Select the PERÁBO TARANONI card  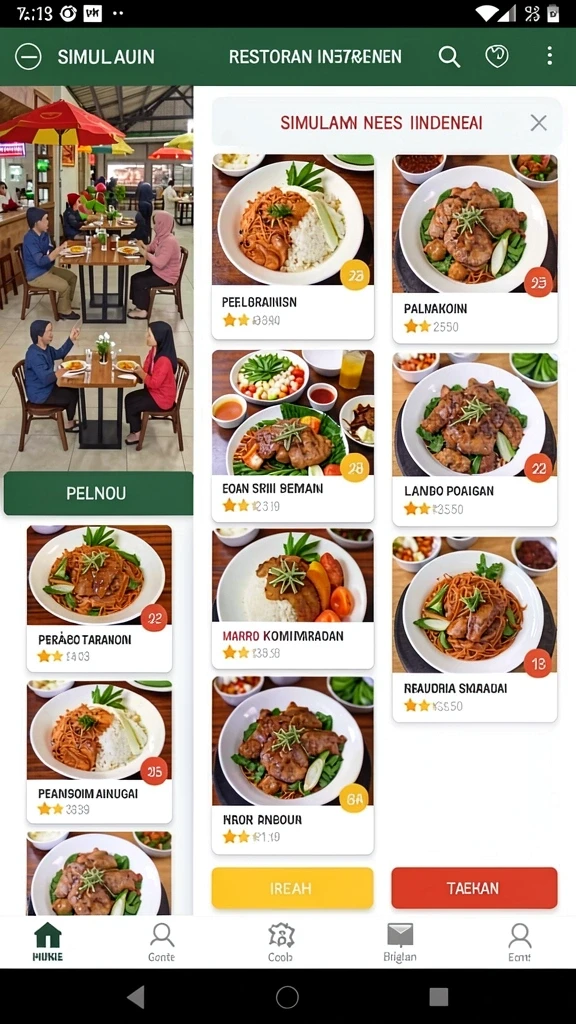click(99, 599)
